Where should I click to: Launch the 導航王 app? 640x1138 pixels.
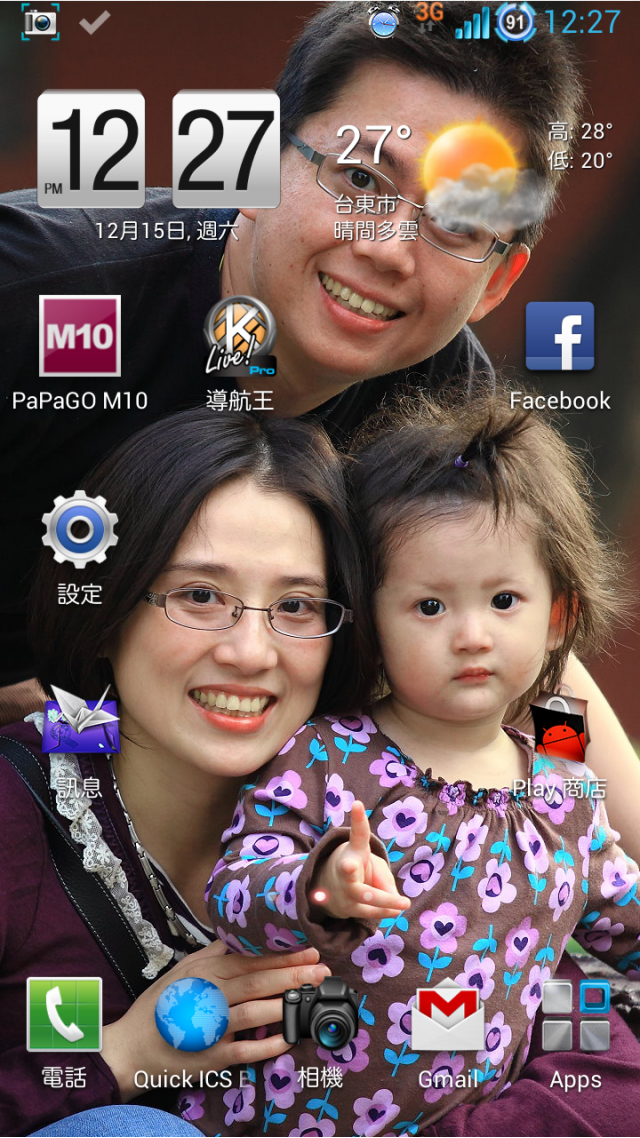240,337
